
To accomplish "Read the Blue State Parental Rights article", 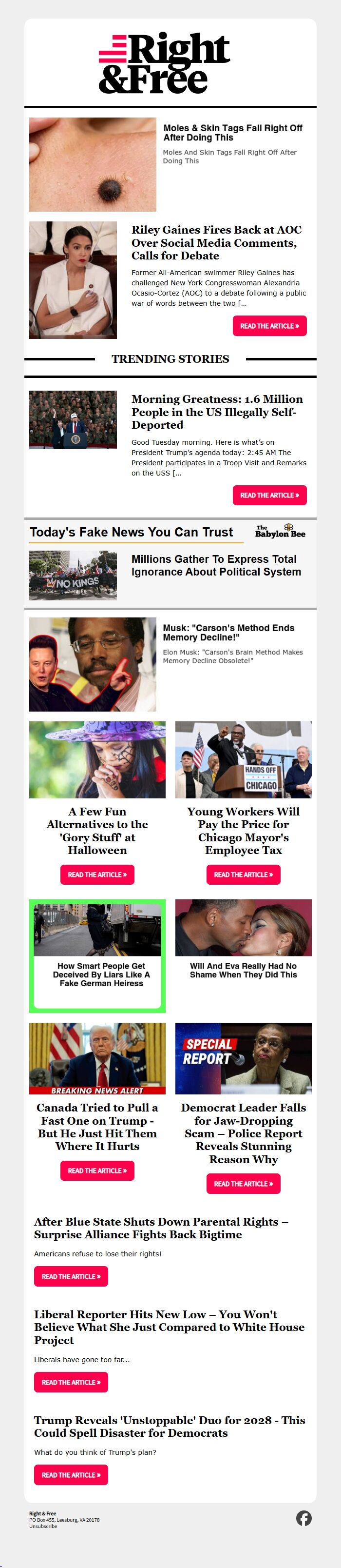I will [71, 1276].
